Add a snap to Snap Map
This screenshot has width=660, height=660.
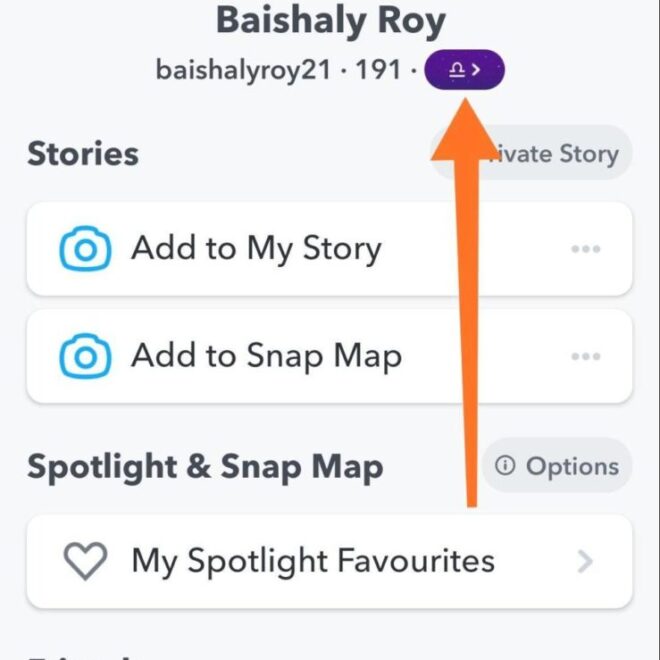[266, 356]
